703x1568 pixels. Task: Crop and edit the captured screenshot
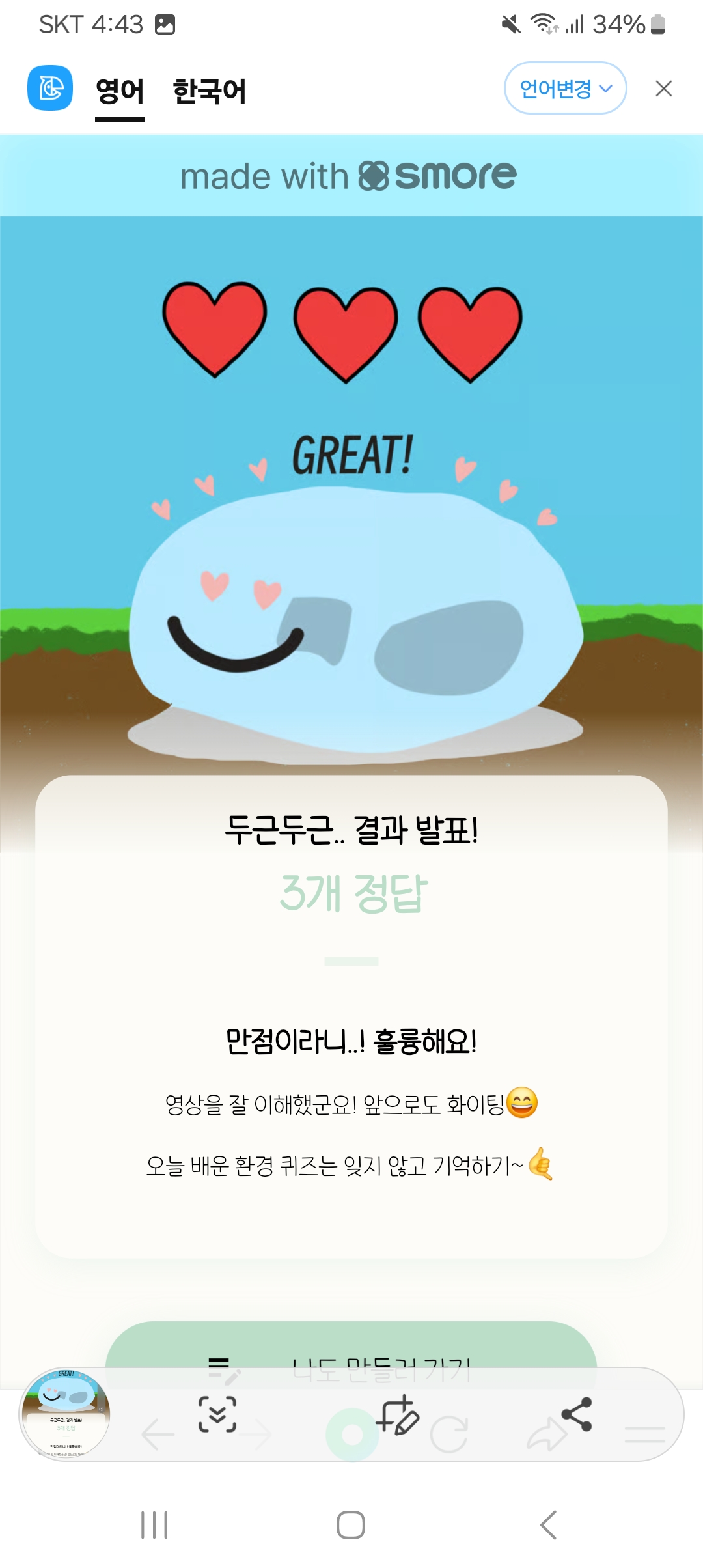pos(396,1414)
